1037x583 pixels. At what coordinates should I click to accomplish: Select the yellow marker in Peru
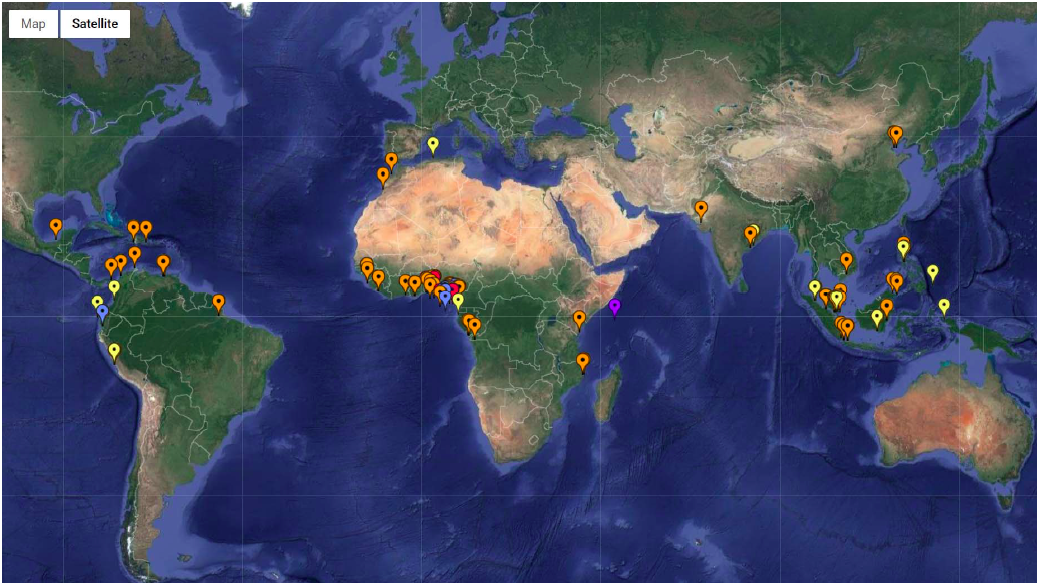(x=114, y=350)
